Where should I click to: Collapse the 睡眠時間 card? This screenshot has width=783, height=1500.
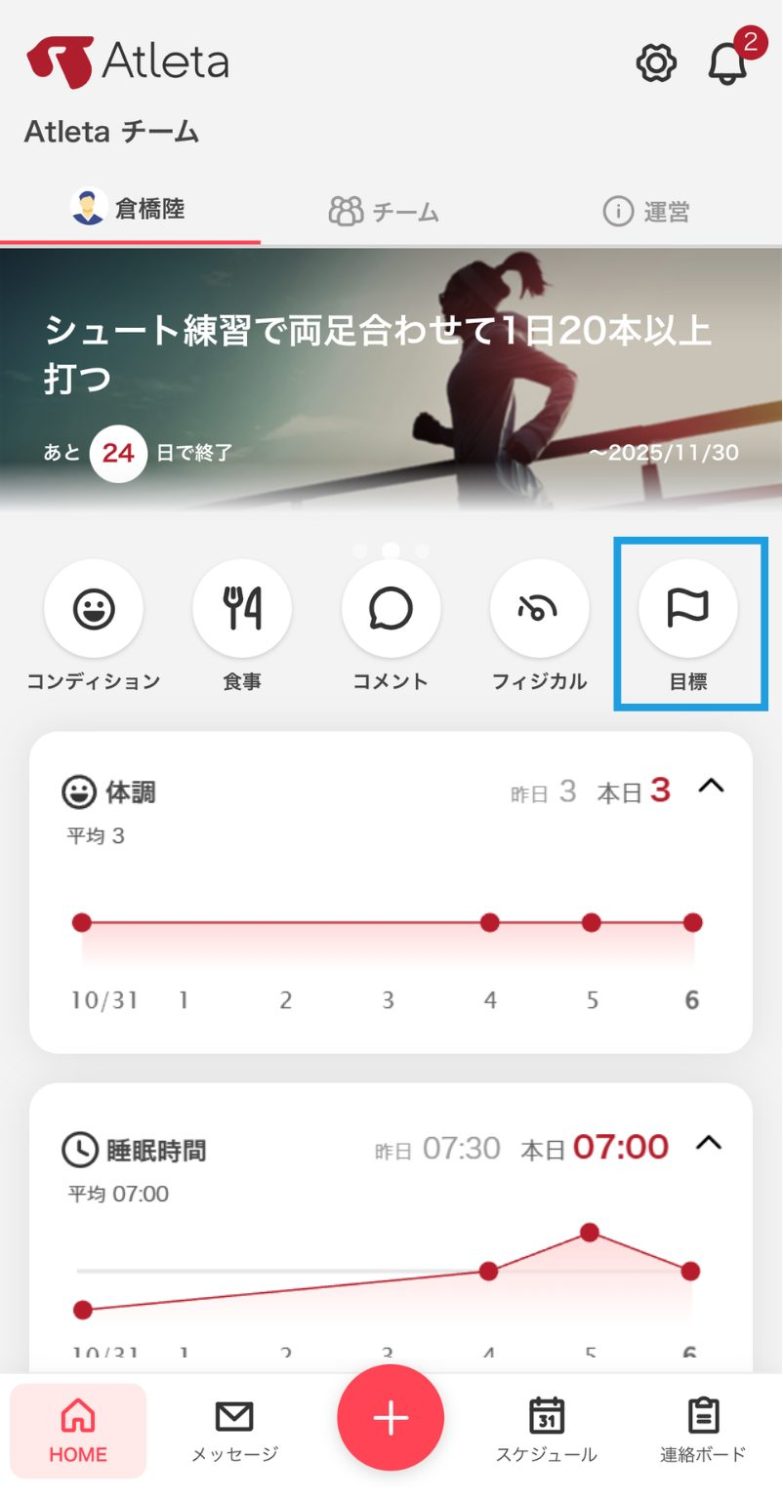[708, 1142]
